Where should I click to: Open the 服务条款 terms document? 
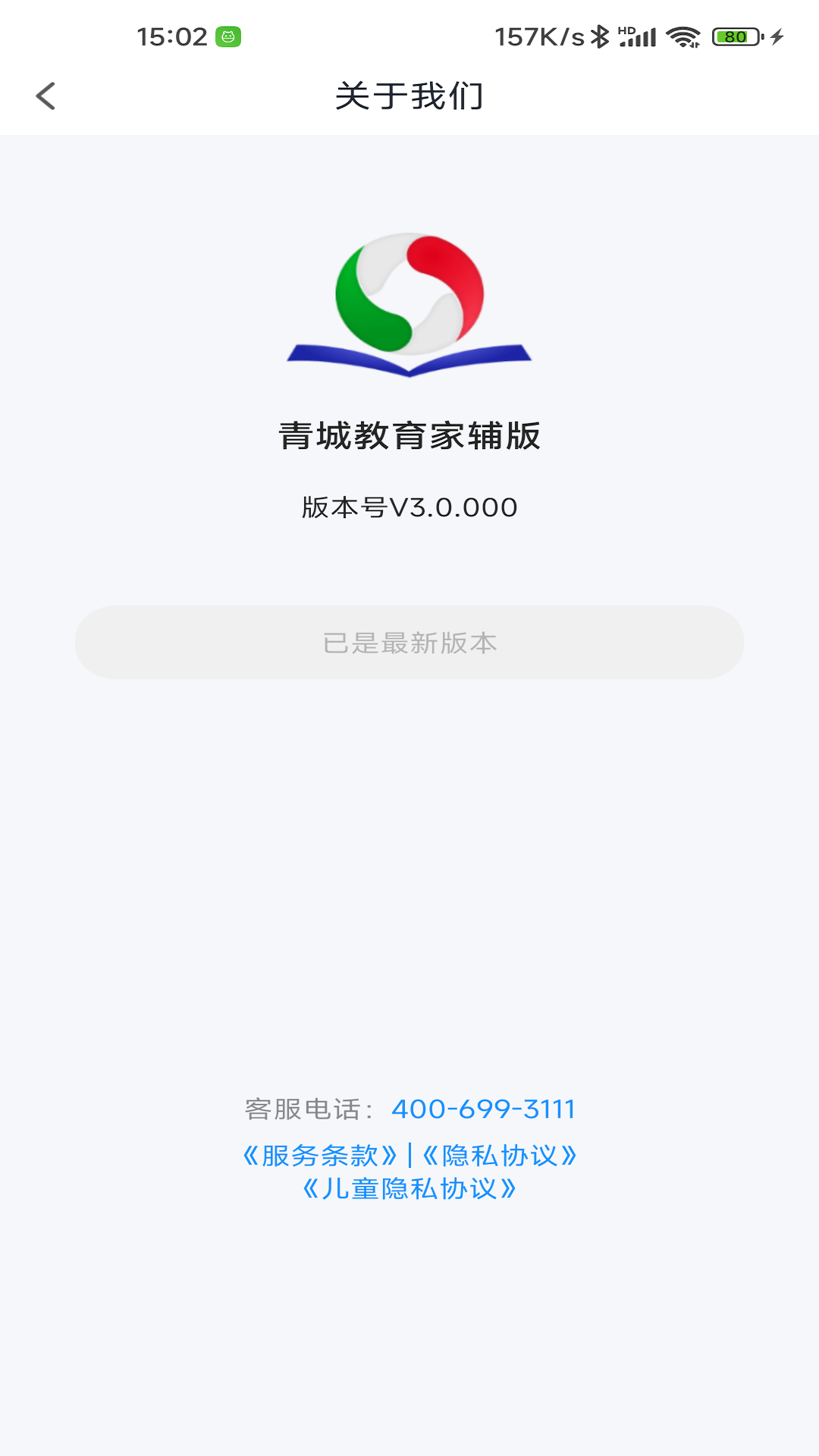[322, 1155]
